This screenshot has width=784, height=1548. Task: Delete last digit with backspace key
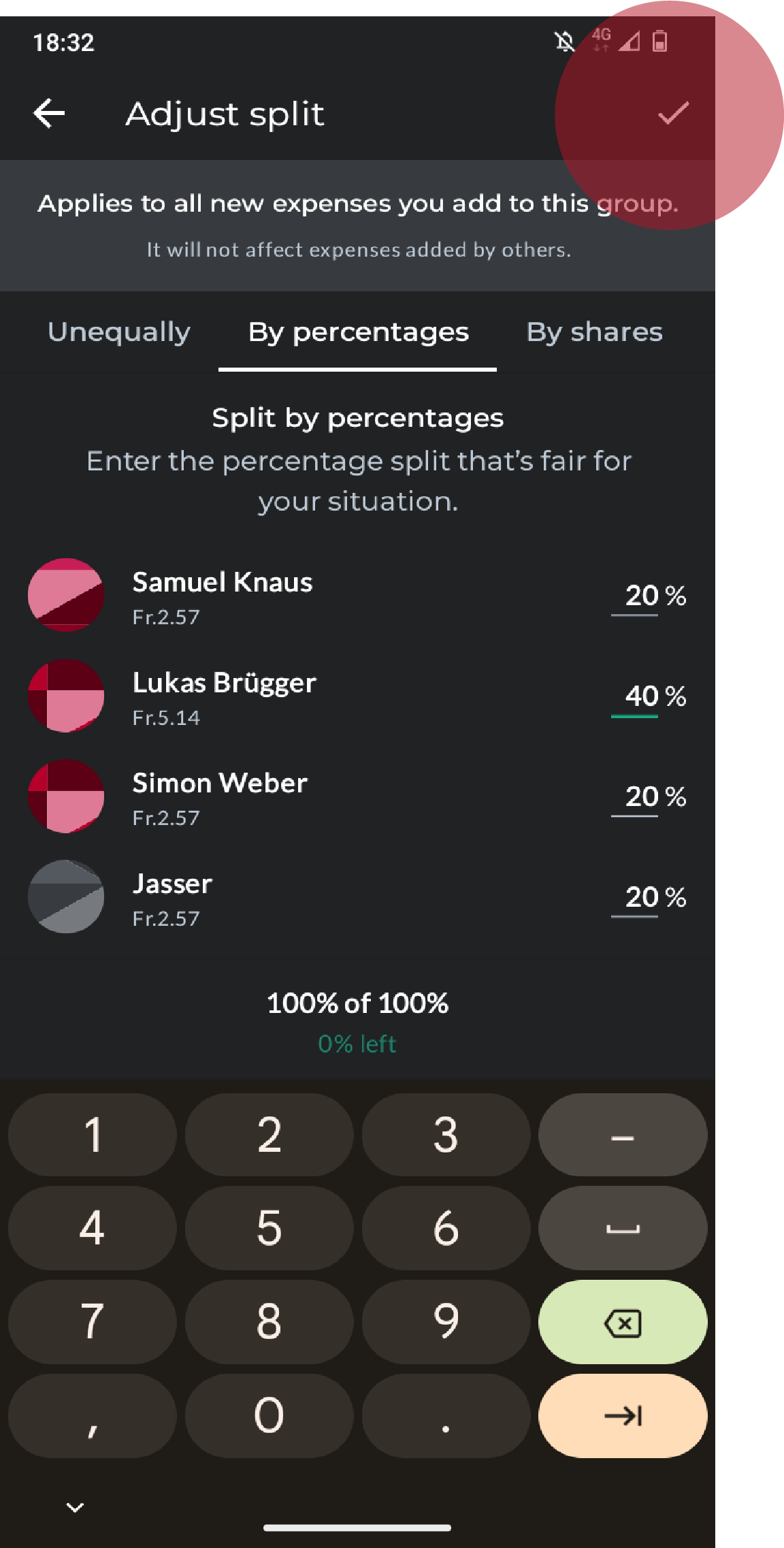point(622,1322)
